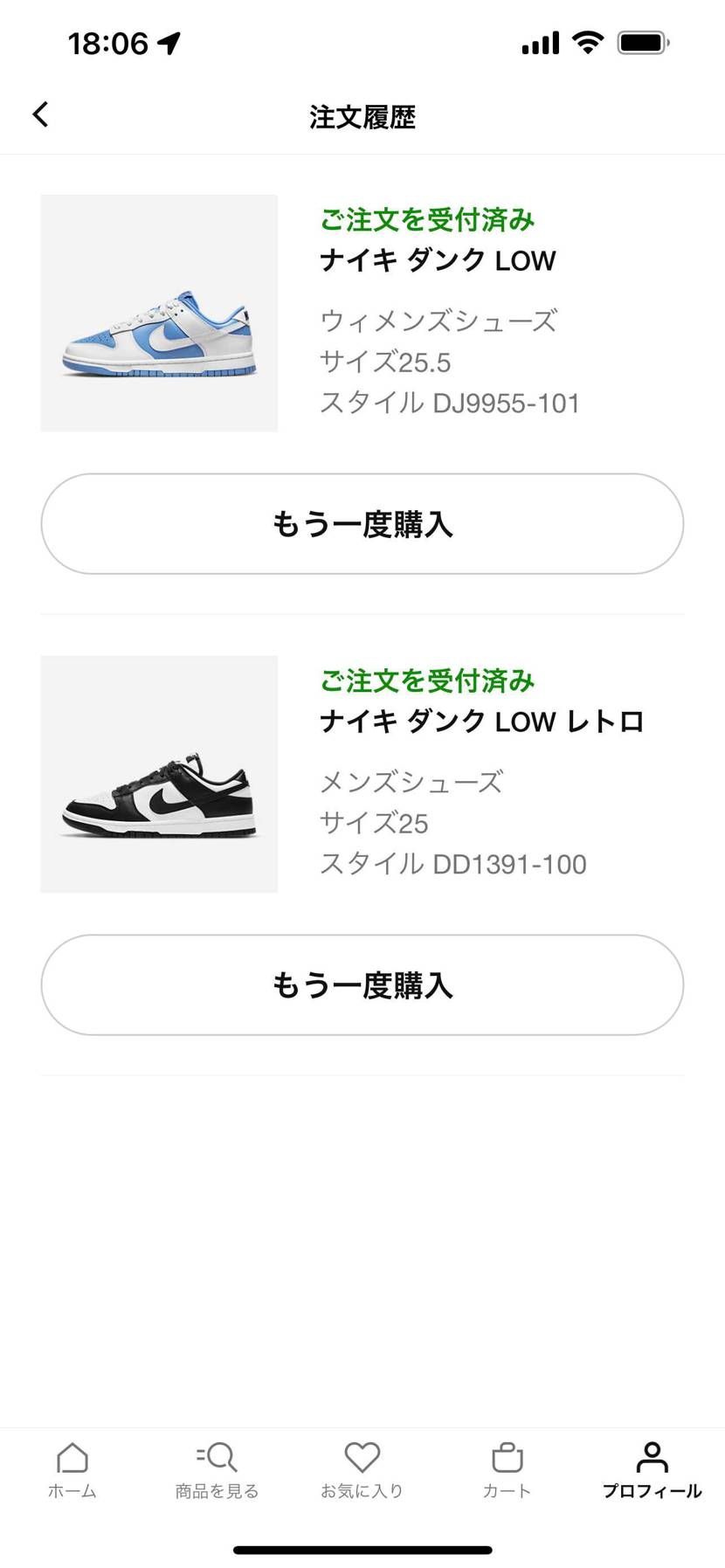Tap the 注文履歴 page title
Viewport: 725px width, 1568px height.
coord(362,116)
